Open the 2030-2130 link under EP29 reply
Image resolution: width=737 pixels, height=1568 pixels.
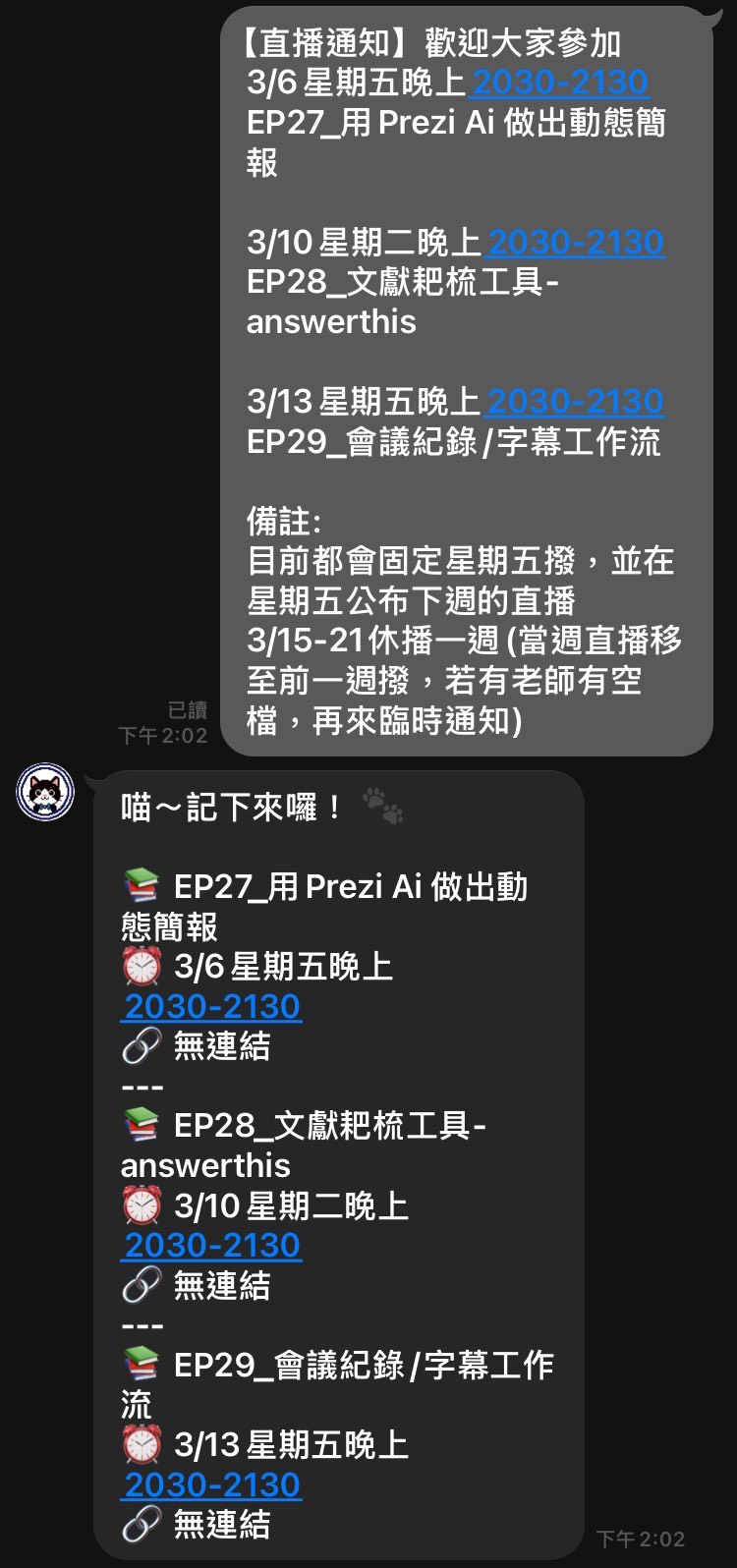tap(209, 1484)
